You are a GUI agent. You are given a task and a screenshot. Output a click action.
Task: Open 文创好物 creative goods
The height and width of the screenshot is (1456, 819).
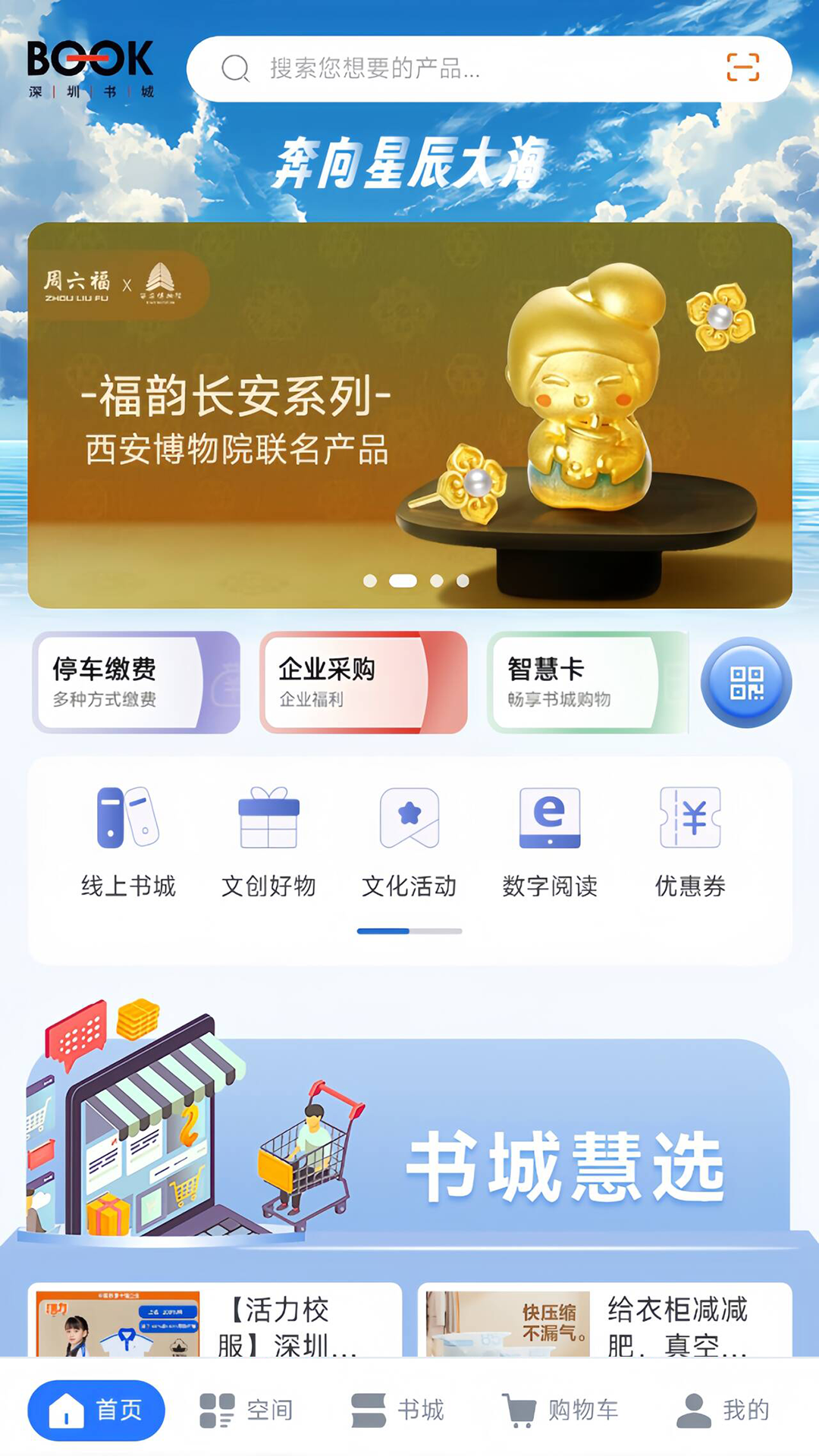pyautogui.click(x=268, y=842)
